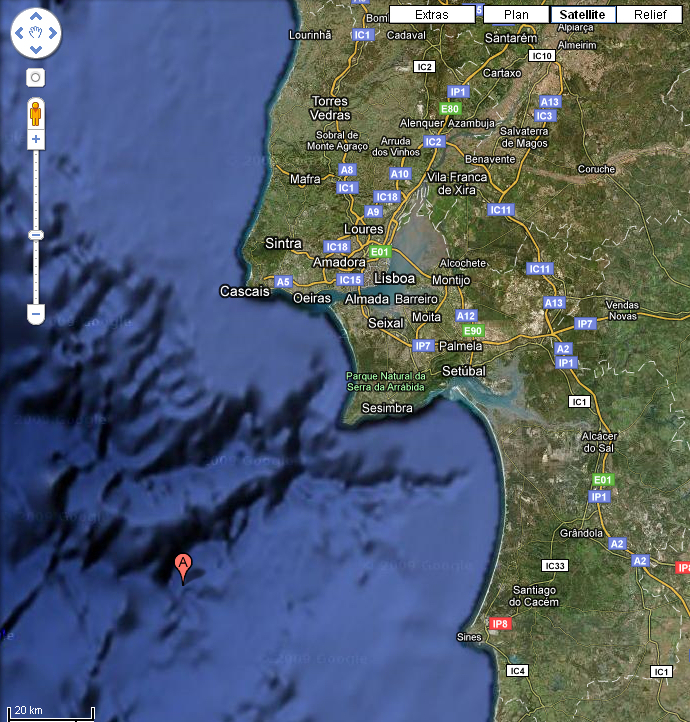The height and width of the screenshot is (722, 690).
Task: Open the Extras options
Action: [432, 14]
